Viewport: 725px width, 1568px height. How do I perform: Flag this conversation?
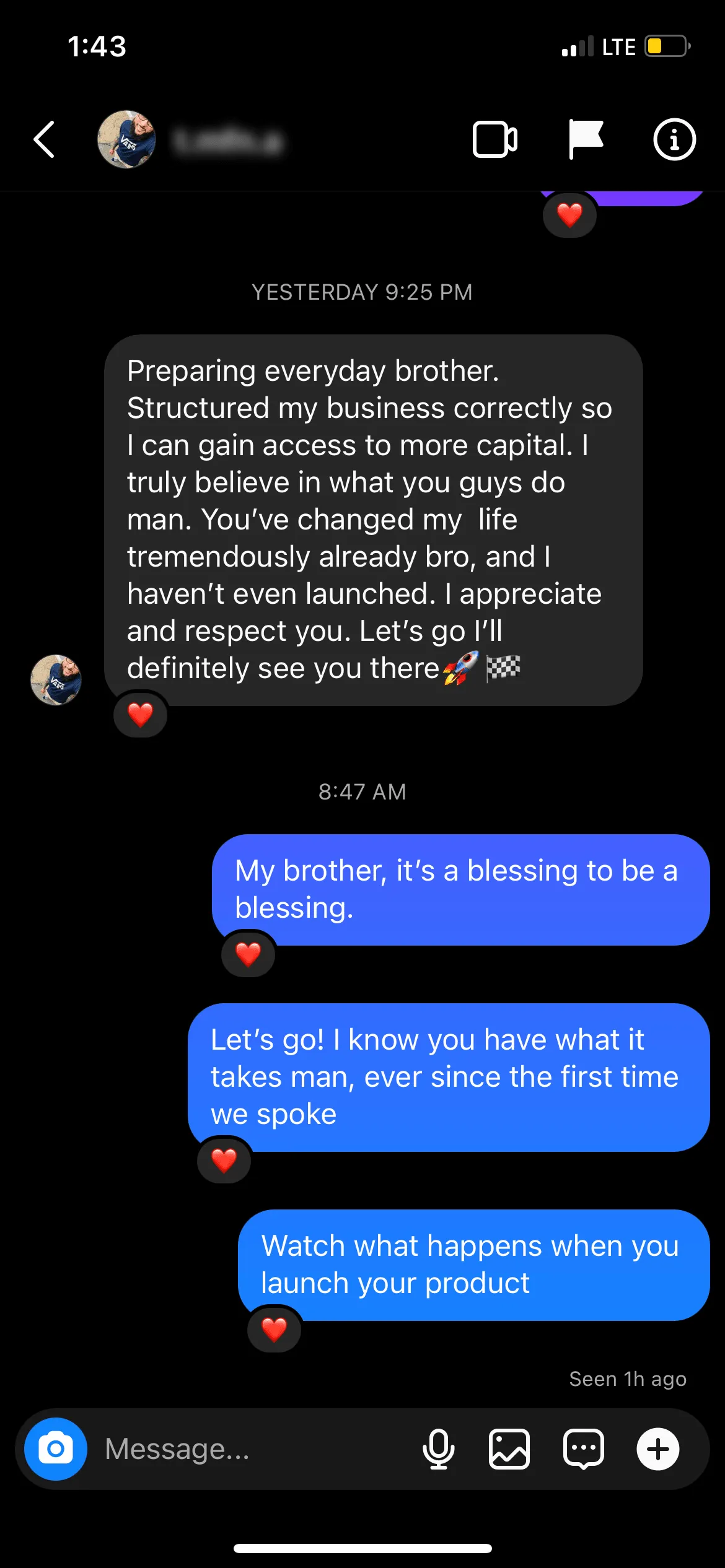coord(585,139)
